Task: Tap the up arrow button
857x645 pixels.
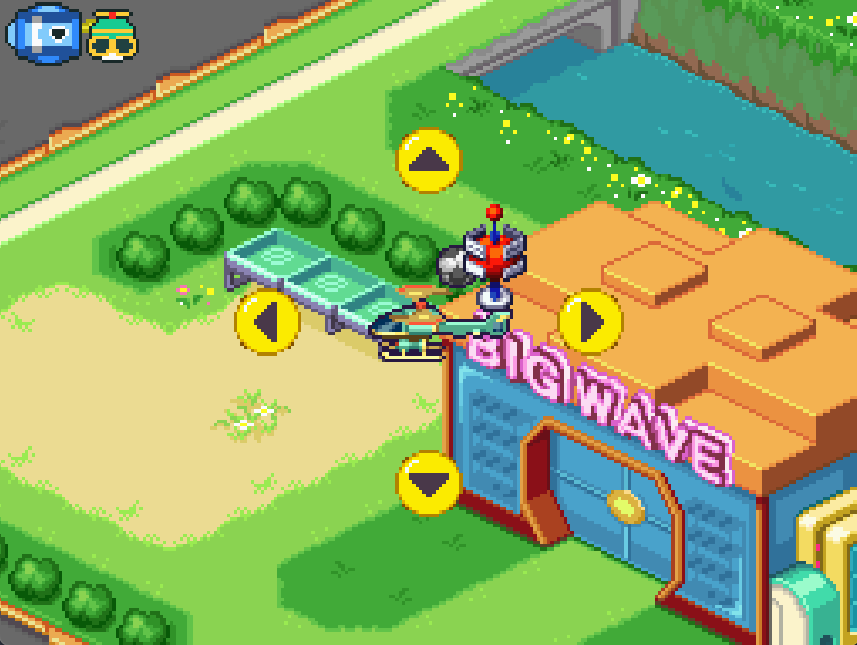Action: tap(429, 160)
